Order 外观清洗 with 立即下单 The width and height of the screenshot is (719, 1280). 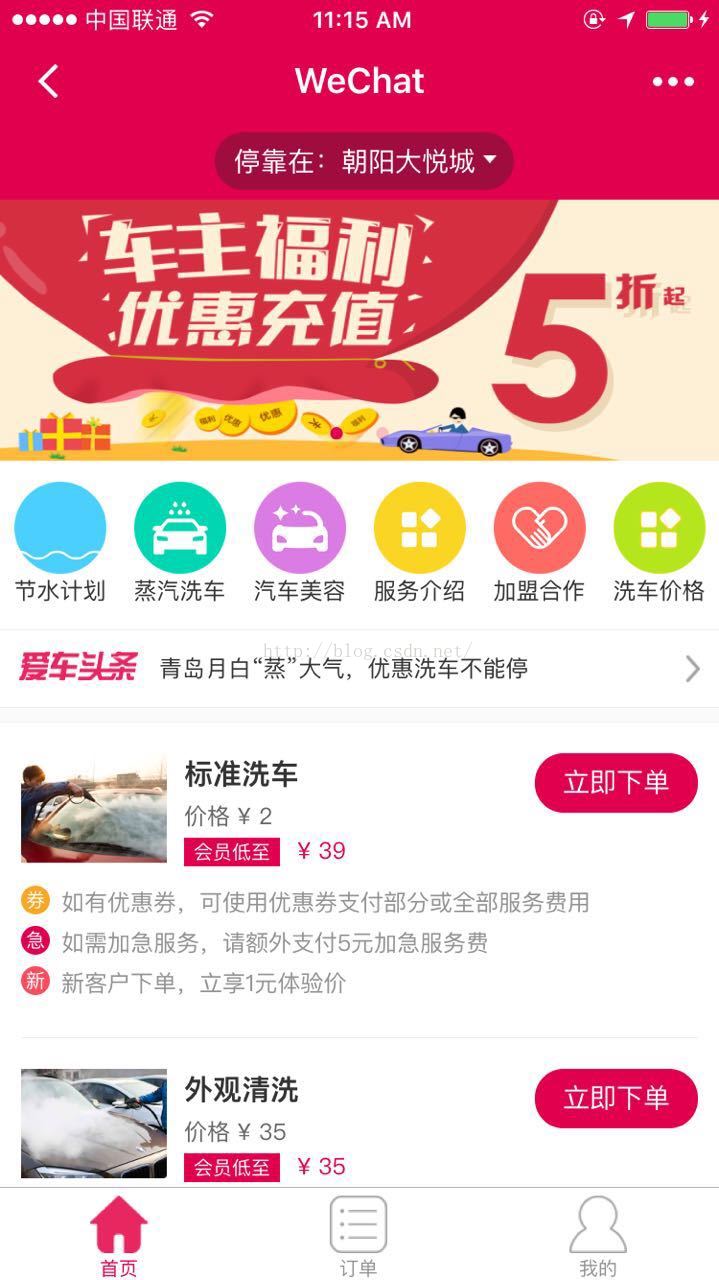pos(616,1098)
